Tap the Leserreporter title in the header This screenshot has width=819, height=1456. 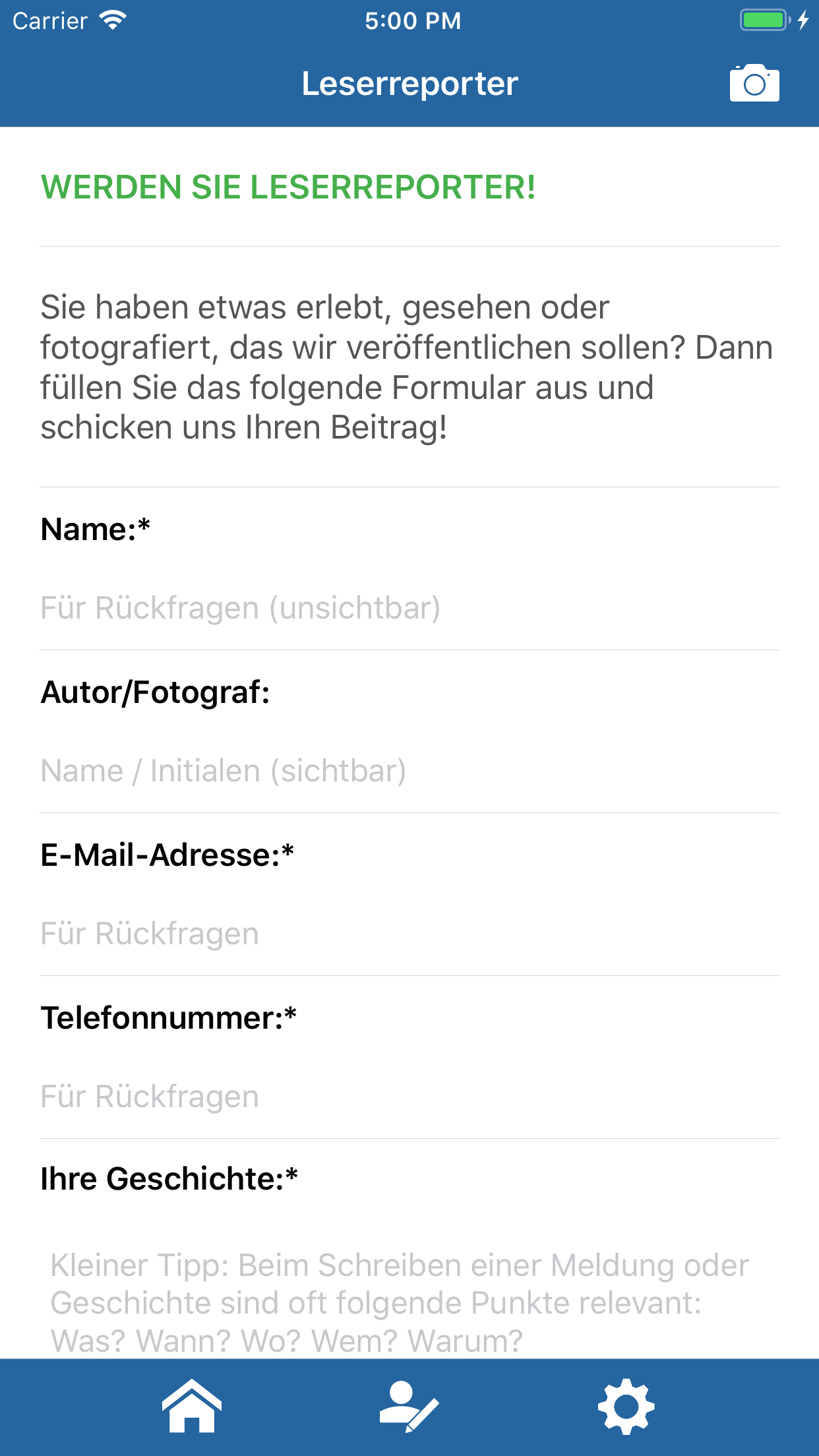409,82
